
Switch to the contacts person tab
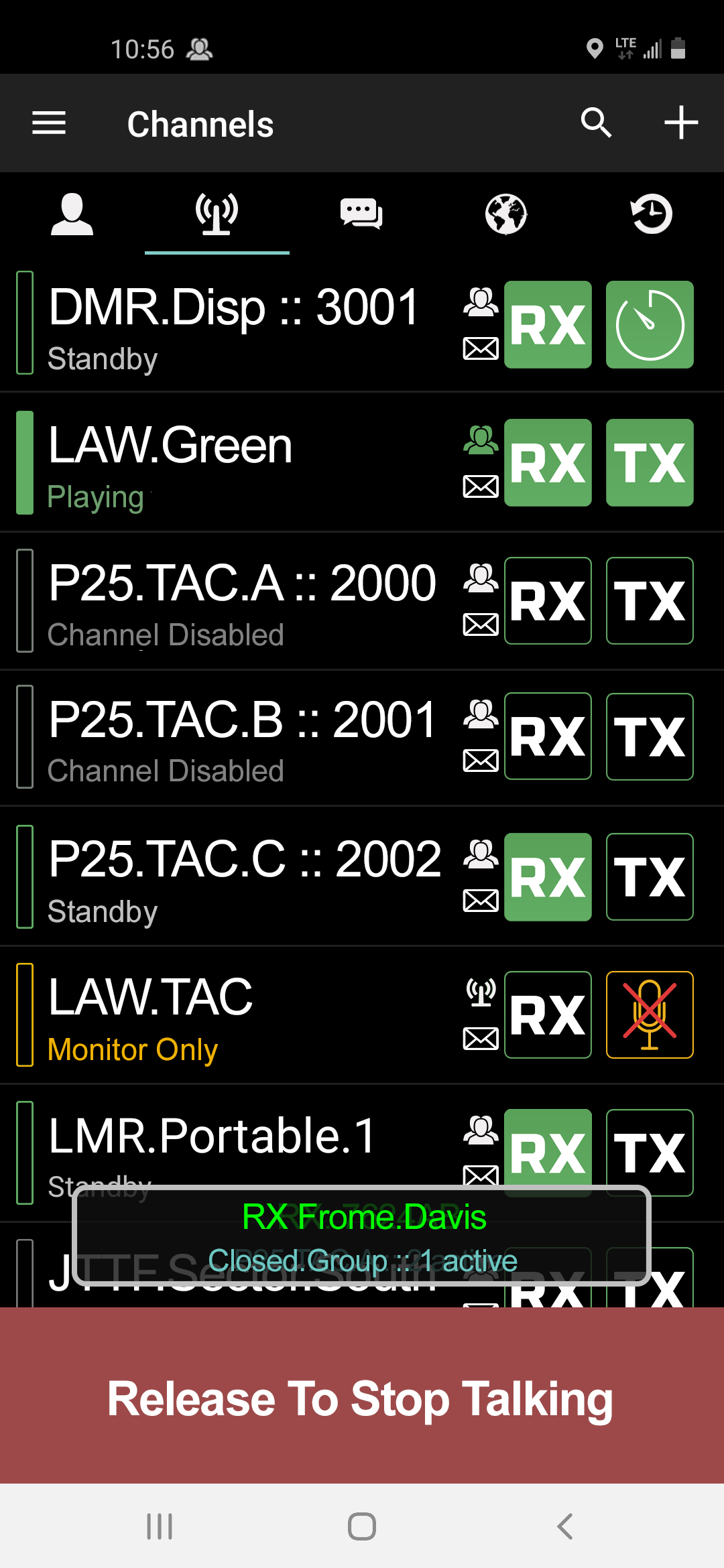pos(72,214)
